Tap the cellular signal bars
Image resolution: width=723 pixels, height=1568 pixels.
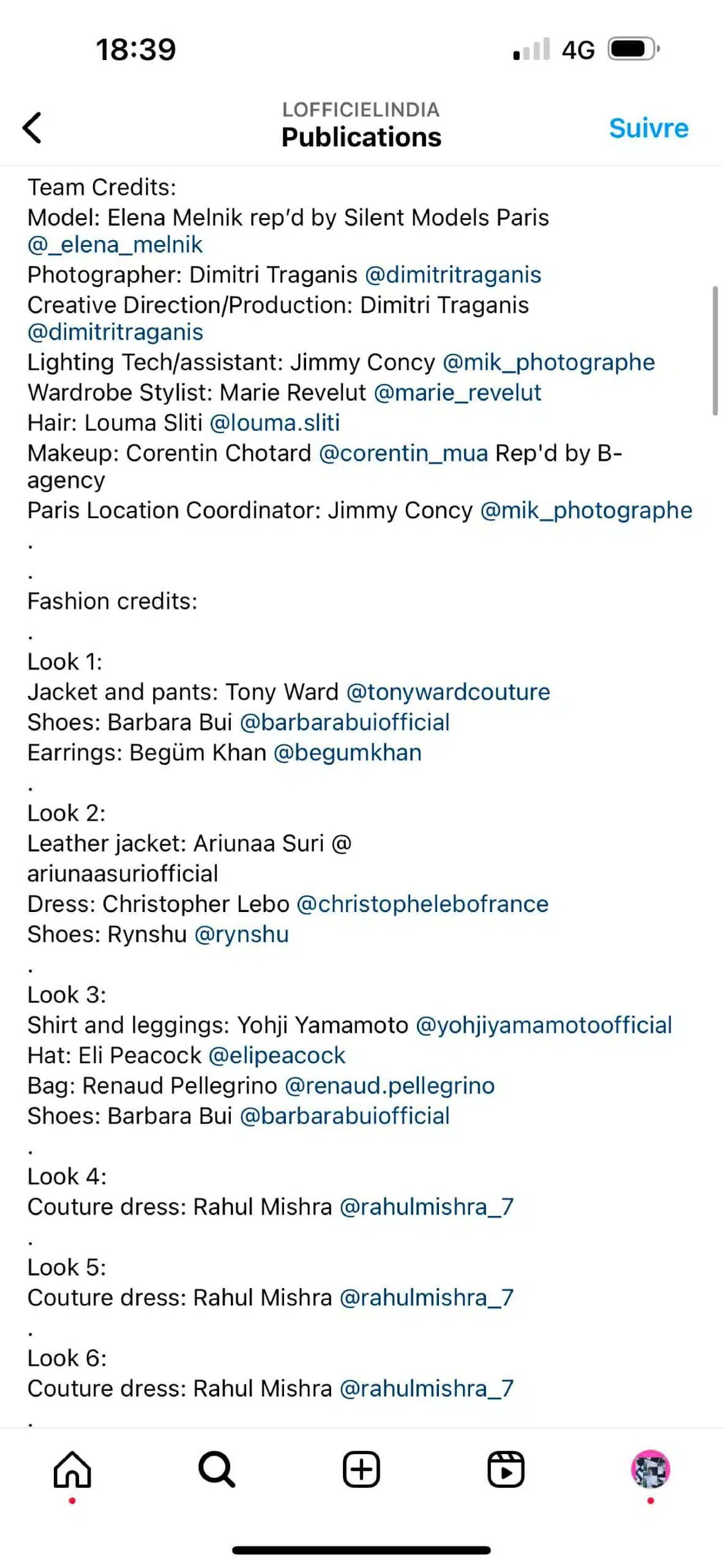coord(530,49)
